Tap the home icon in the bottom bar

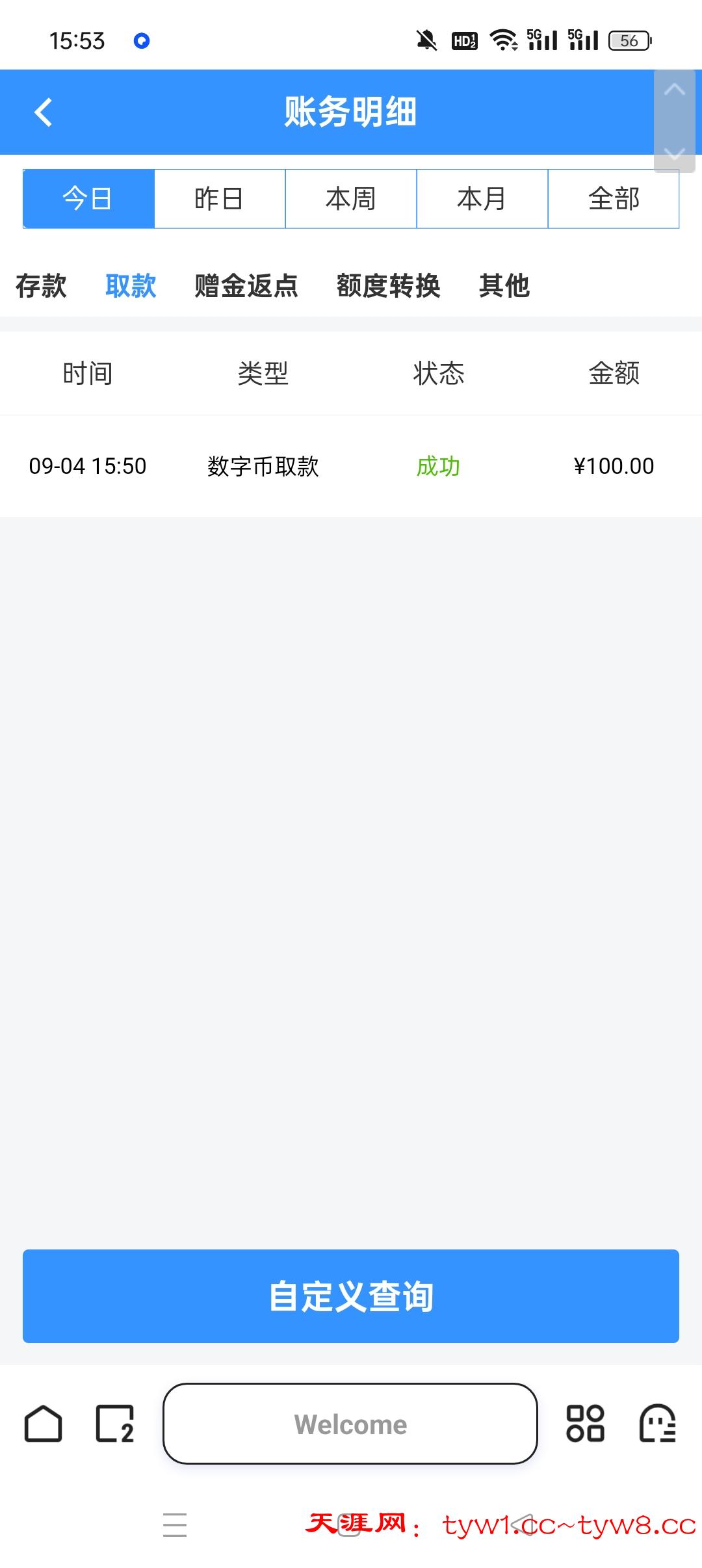pyautogui.click(x=43, y=1424)
